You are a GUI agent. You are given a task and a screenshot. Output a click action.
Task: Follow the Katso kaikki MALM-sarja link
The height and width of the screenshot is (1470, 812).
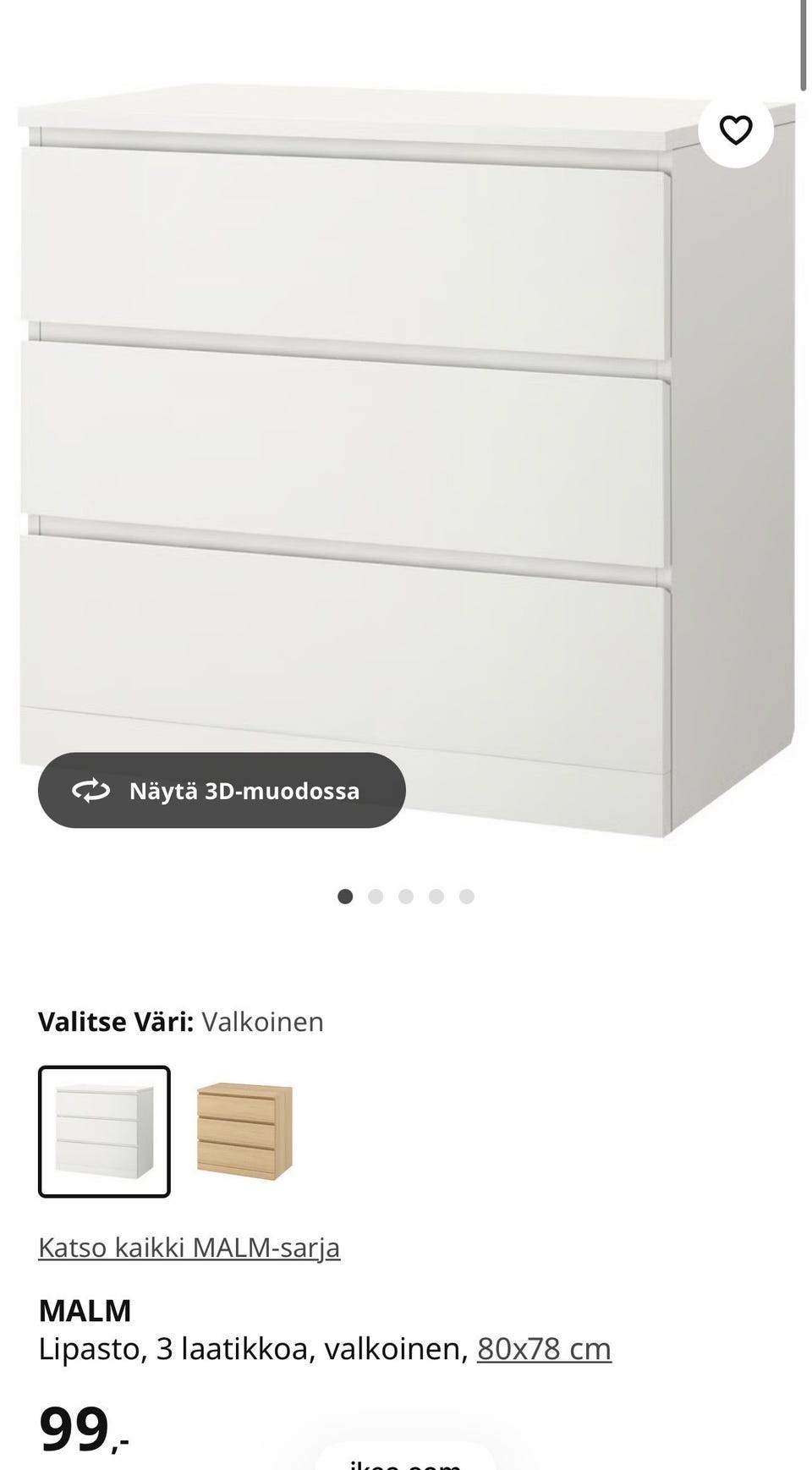click(x=189, y=1247)
